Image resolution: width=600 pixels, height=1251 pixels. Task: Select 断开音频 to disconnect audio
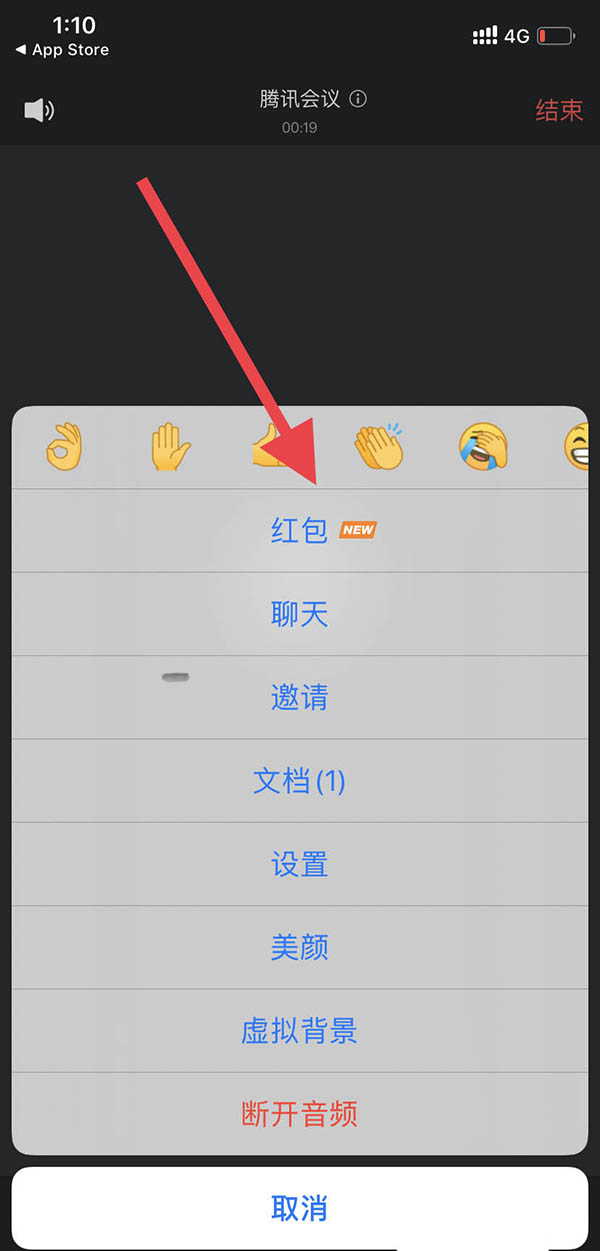click(300, 1114)
